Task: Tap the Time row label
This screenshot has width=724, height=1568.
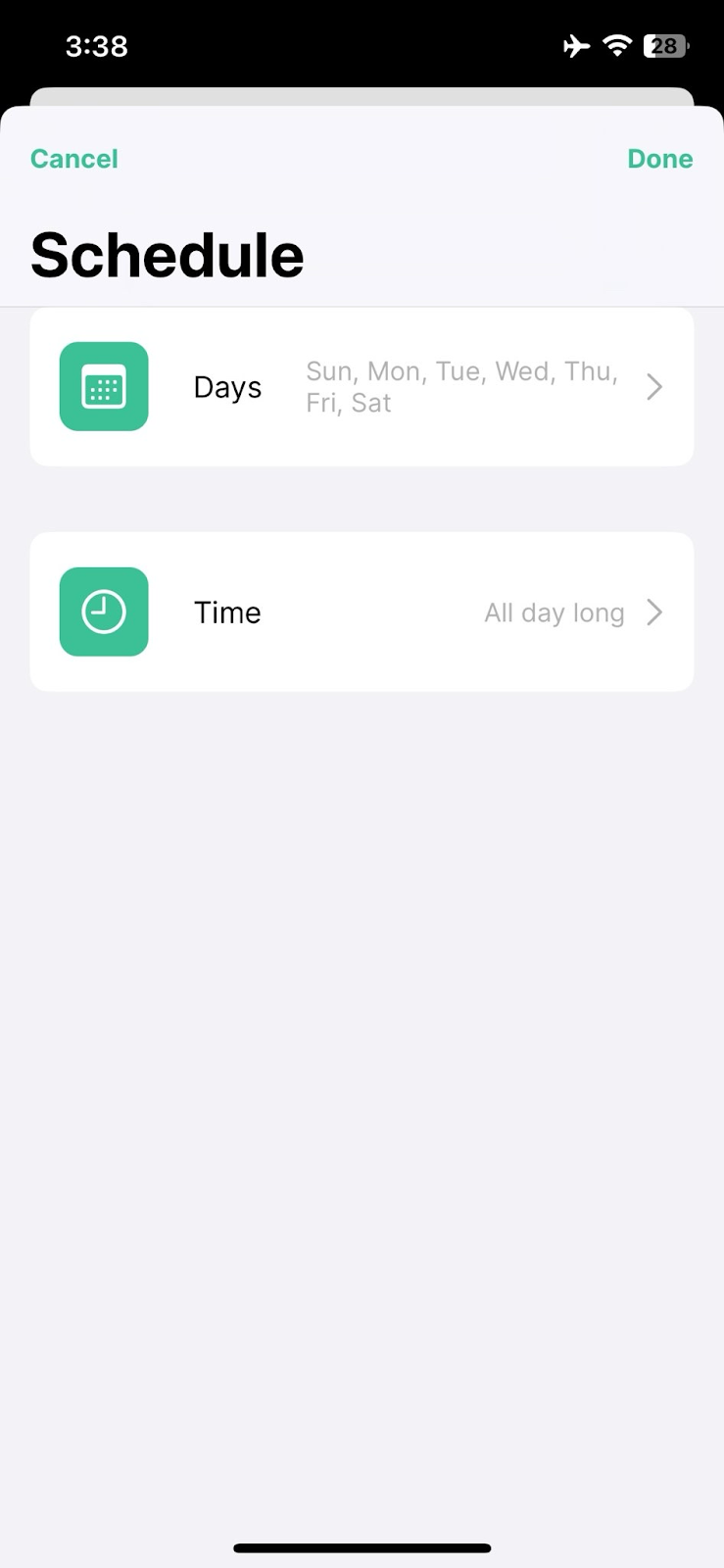Action: pyautogui.click(x=227, y=612)
